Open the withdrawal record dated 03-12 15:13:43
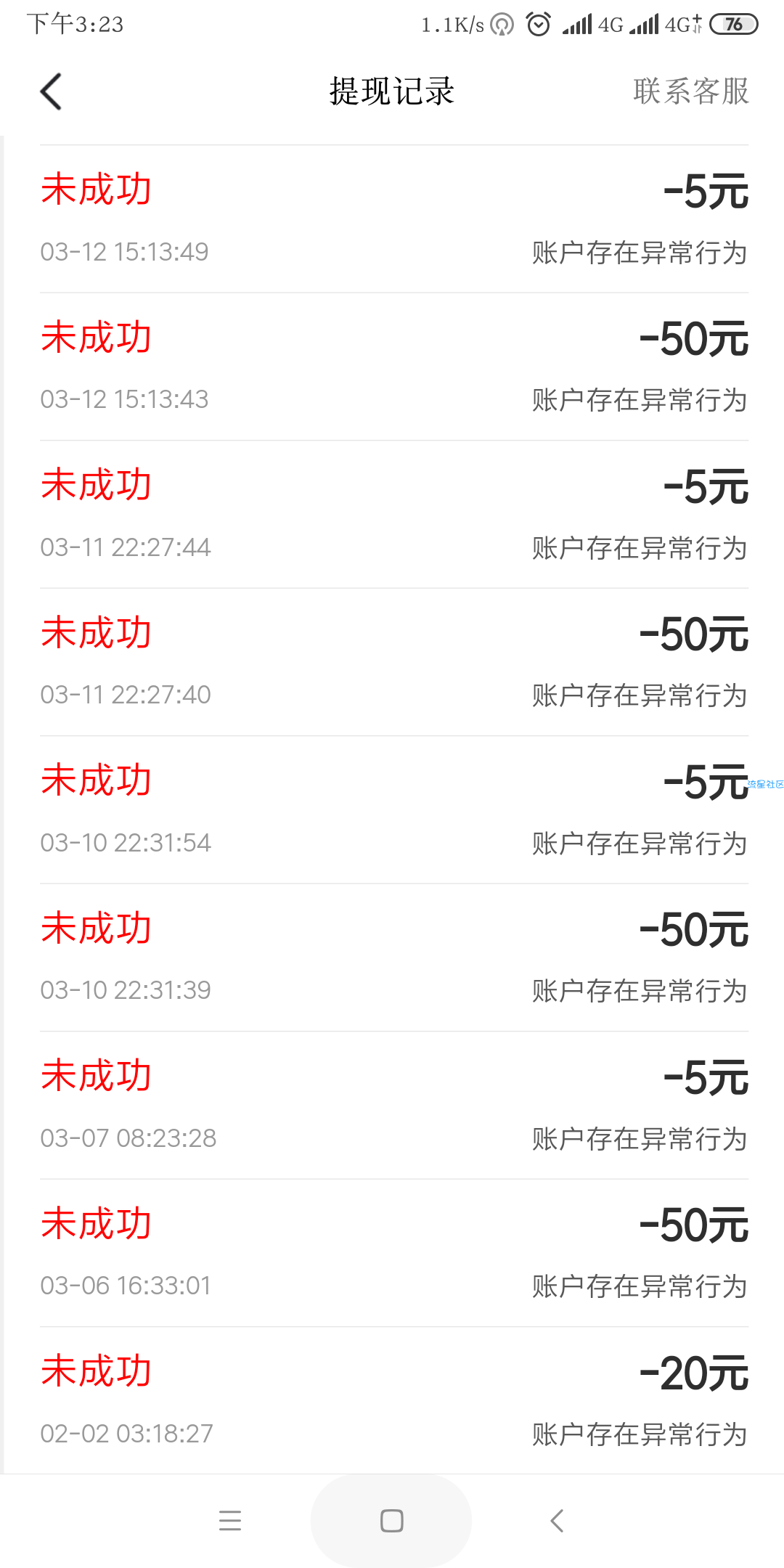 pyautogui.click(x=394, y=367)
